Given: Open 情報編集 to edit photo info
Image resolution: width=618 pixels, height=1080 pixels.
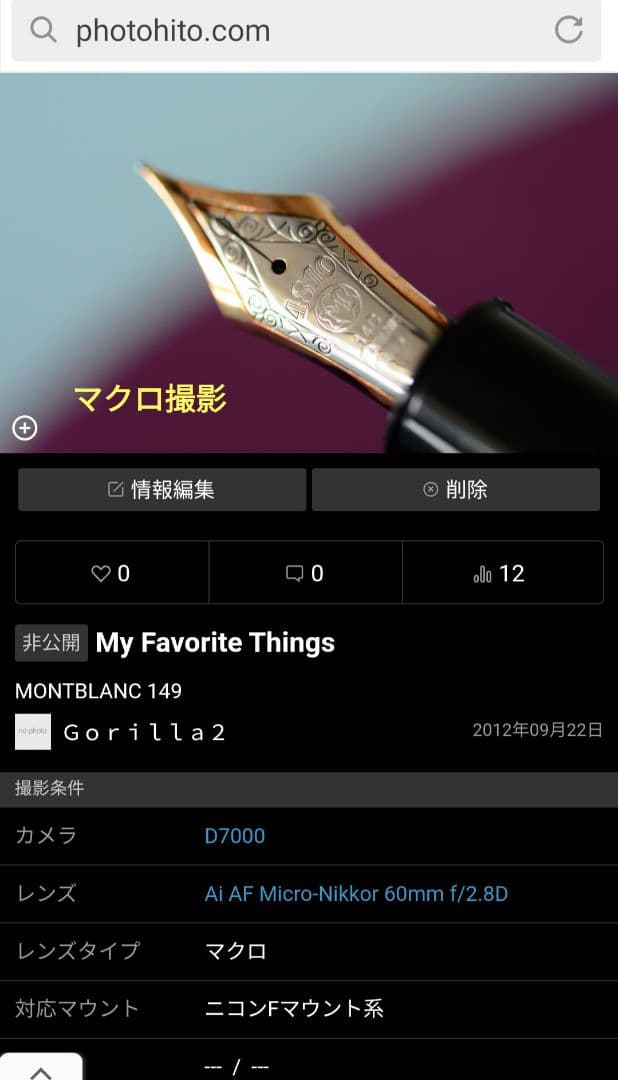Looking at the screenshot, I should [x=162, y=490].
